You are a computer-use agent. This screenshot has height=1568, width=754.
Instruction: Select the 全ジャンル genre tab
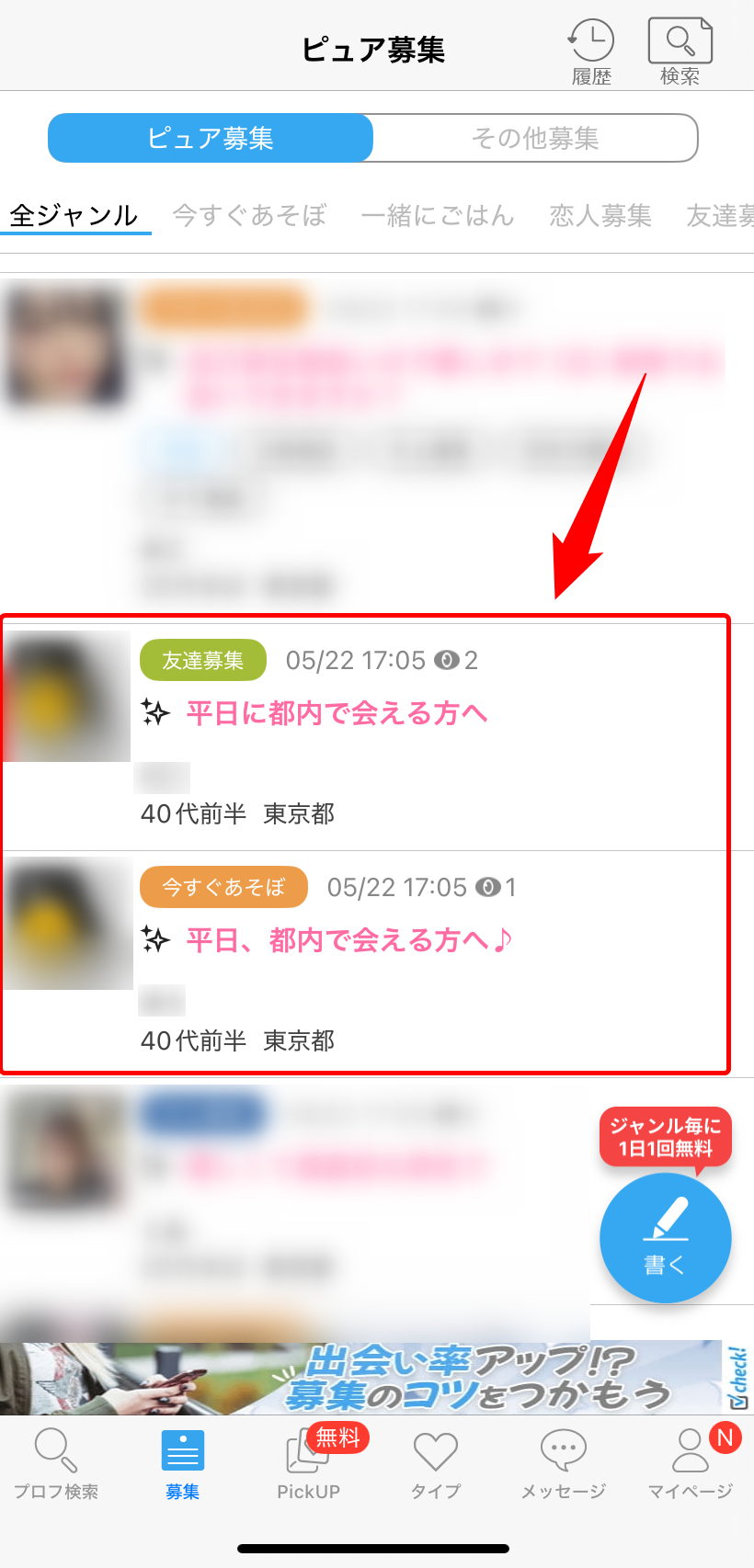74,215
